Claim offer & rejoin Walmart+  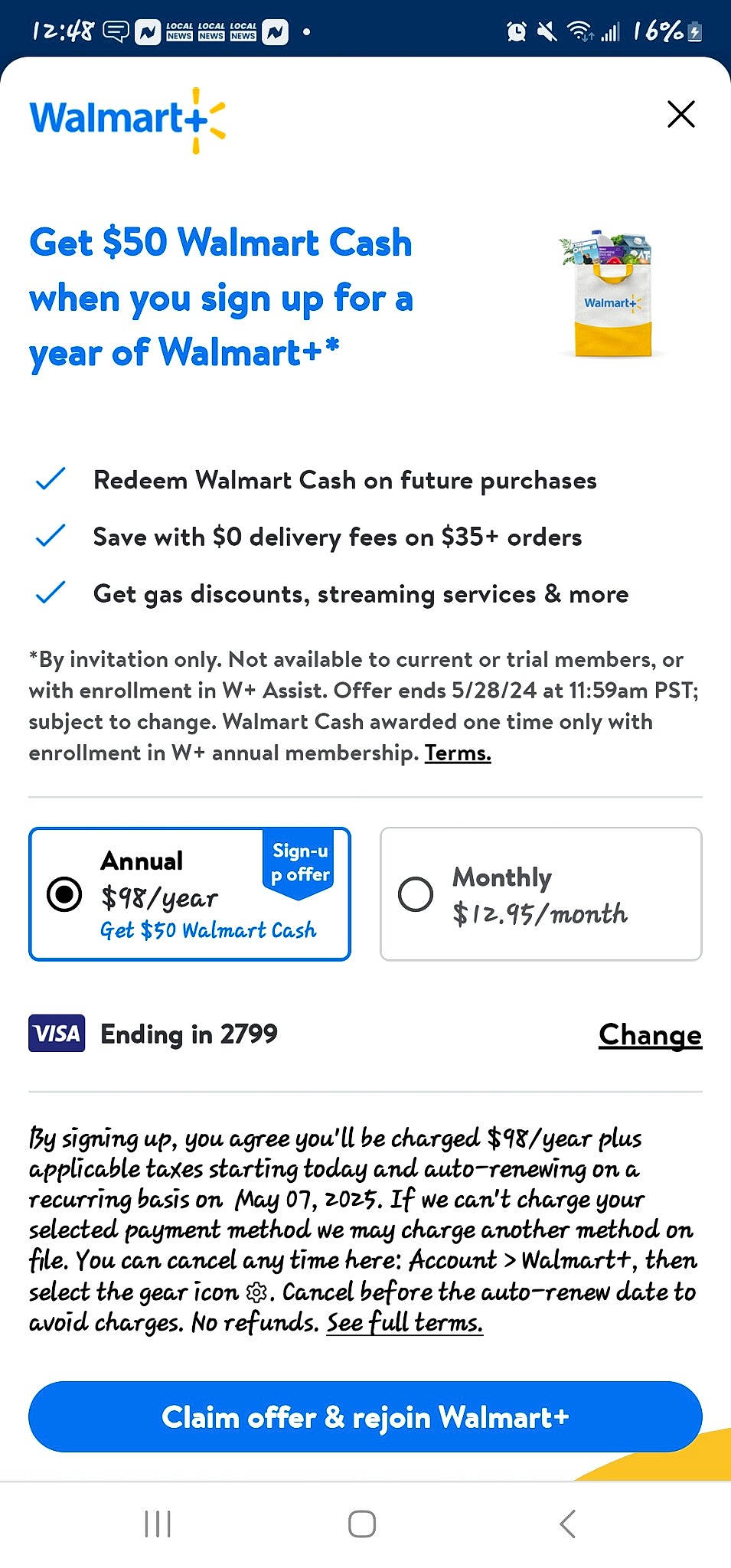click(365, 1417)
